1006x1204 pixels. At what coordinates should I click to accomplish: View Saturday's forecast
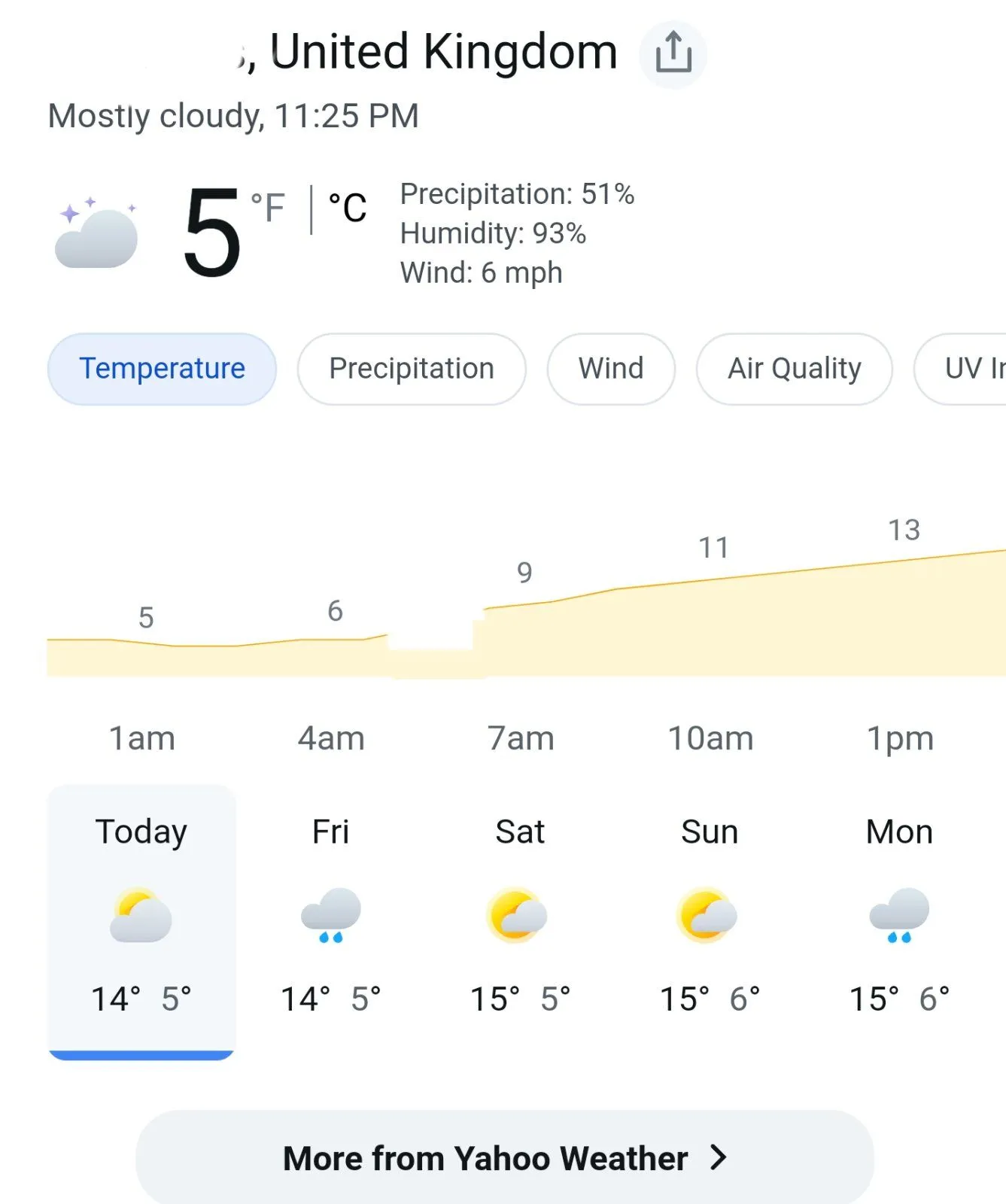click(x=520, y=918)
